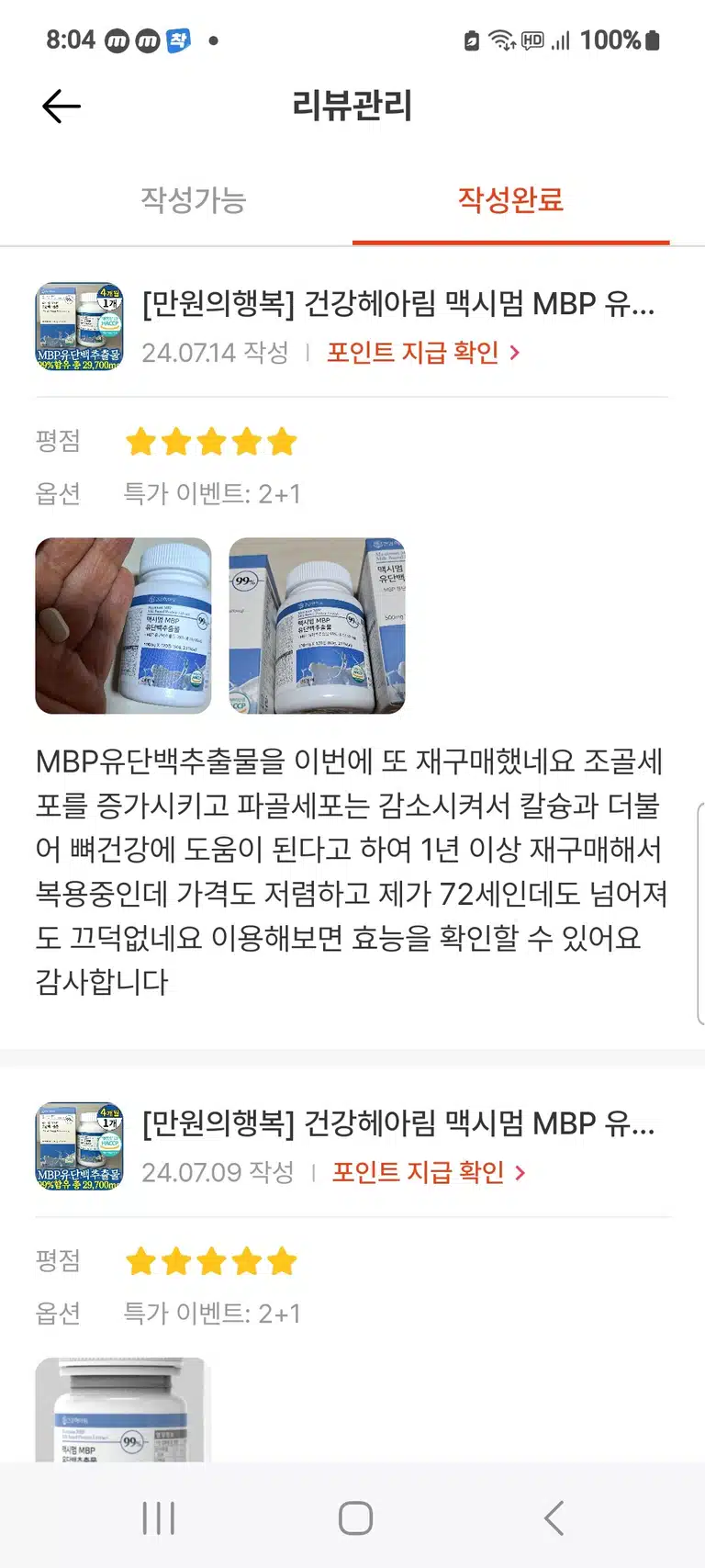This screenshot has height=1568, width=705.
Task: Select the 작성완료 tab
Action: [510, 199]
